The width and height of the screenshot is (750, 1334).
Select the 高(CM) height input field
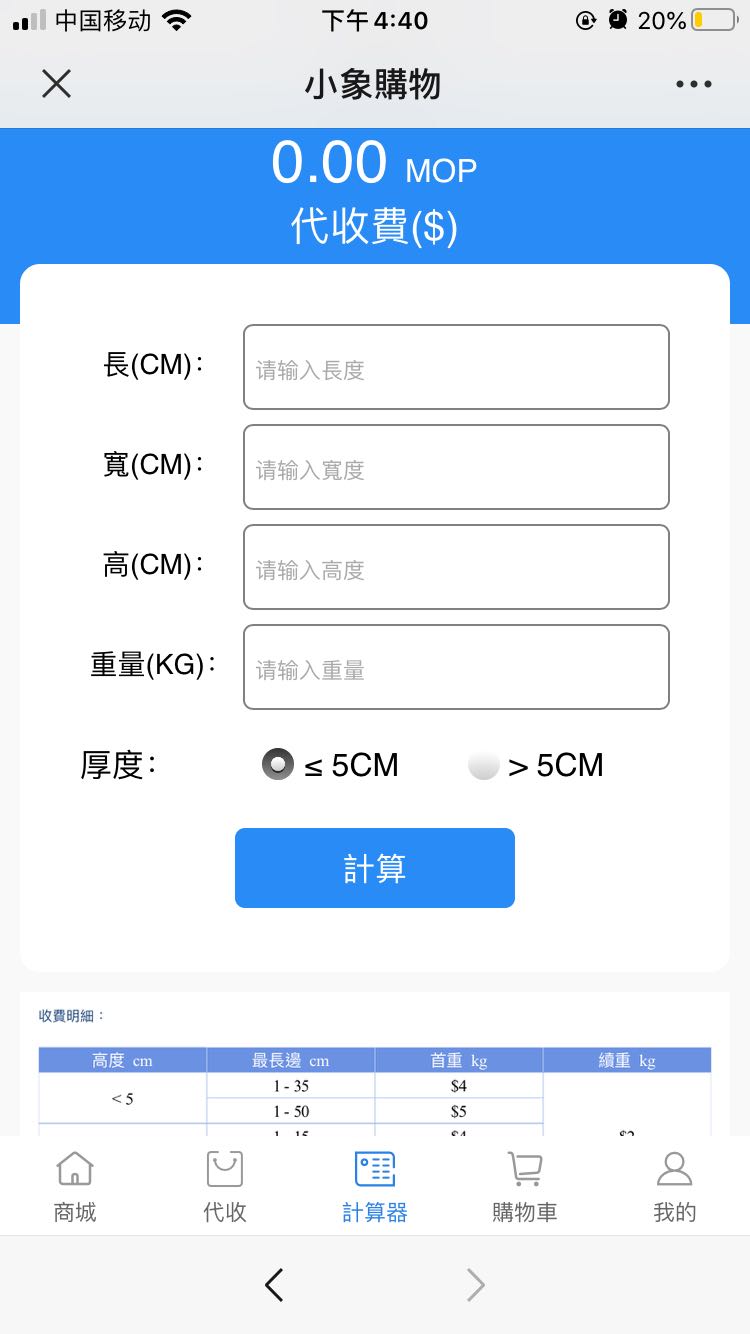tap(456, 567)
